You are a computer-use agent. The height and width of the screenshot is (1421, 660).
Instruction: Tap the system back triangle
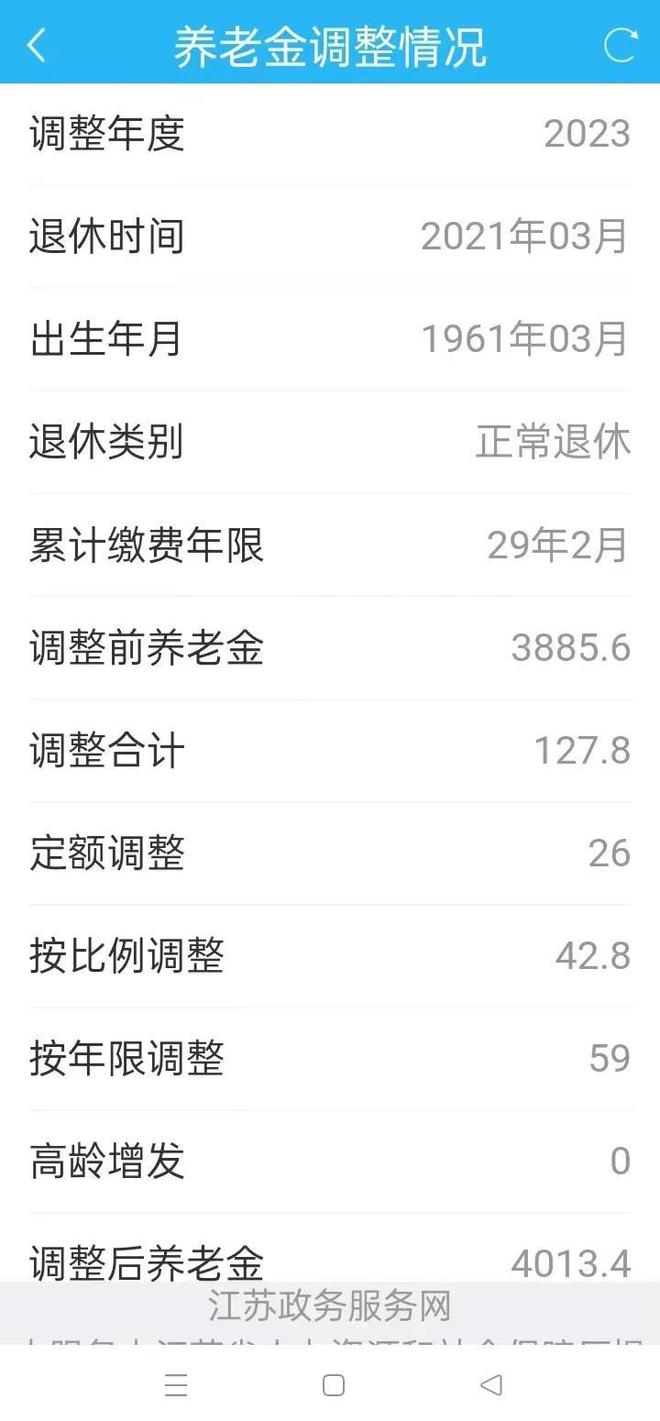[490, 1385]
